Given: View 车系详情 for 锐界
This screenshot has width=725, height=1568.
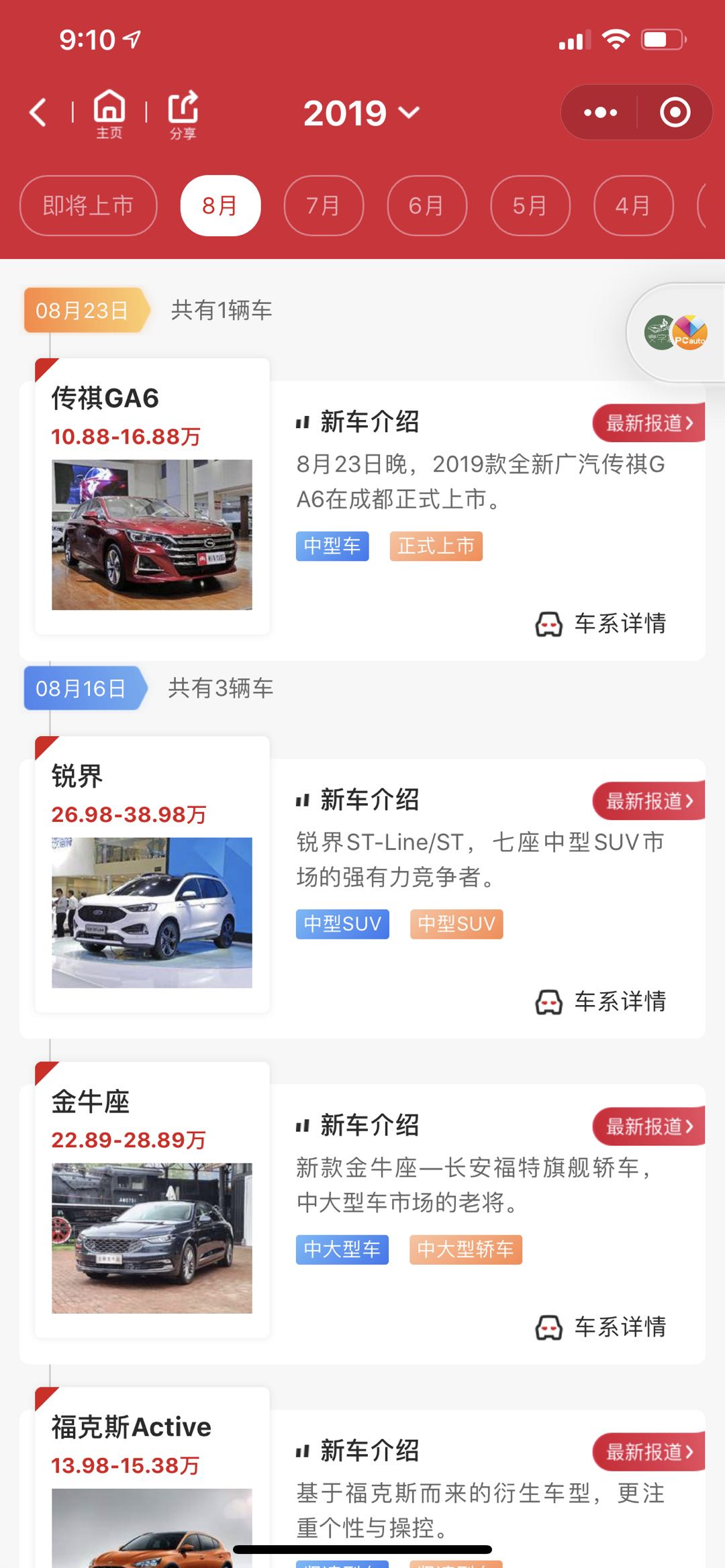Looking at the screenshot, I should point(601,1001).
